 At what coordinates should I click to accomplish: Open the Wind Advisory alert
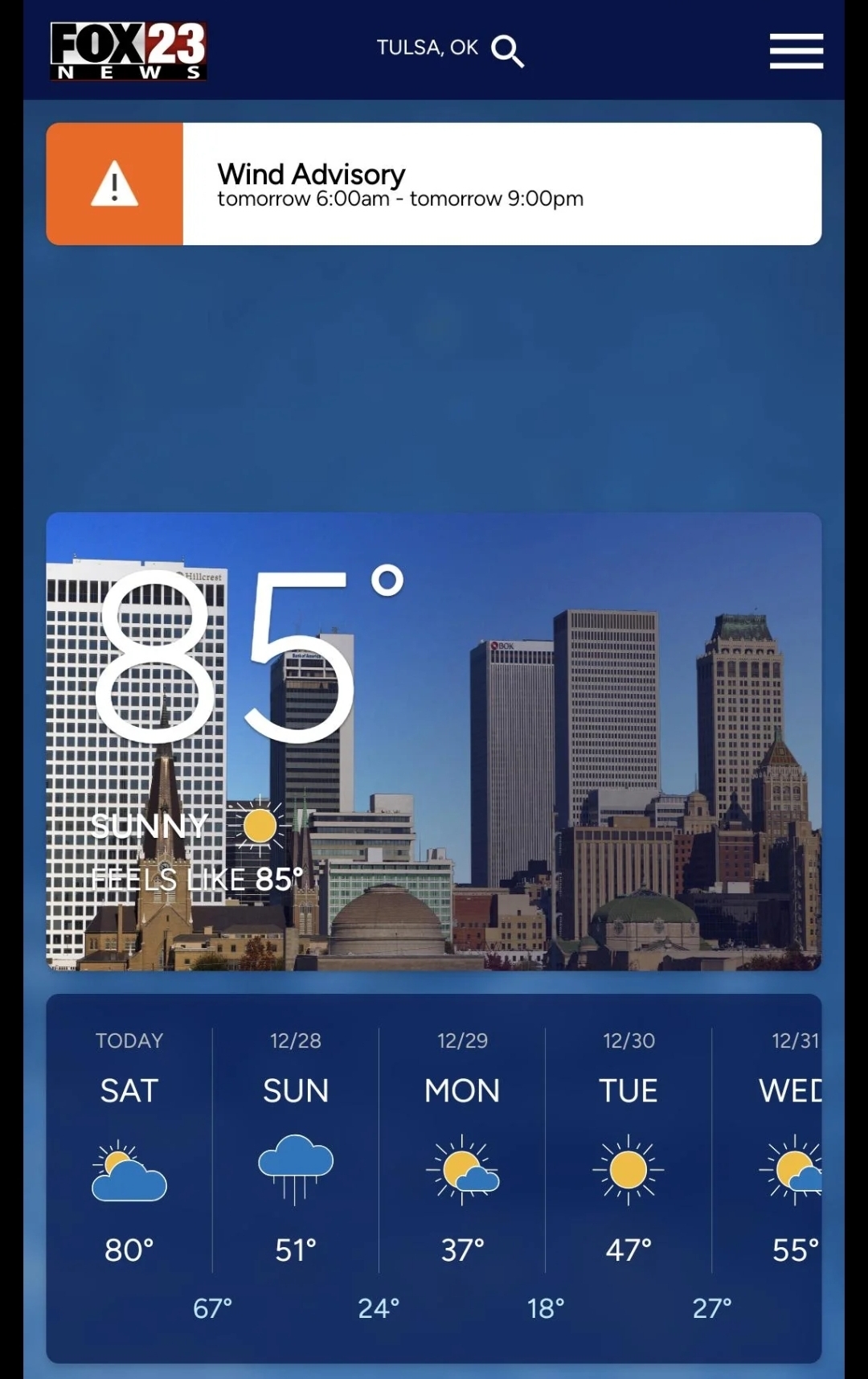[434, 184]
